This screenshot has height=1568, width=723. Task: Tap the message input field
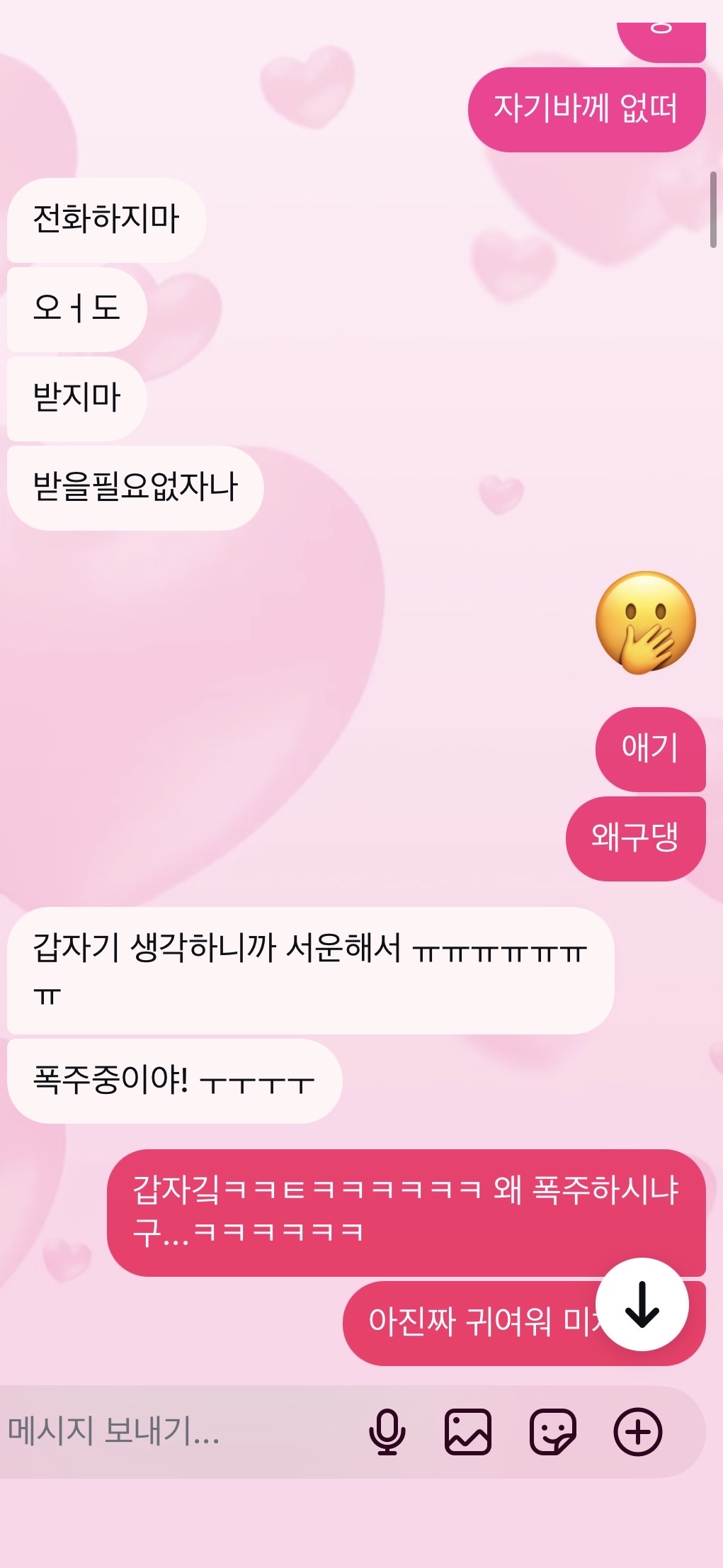(170, 1431)
